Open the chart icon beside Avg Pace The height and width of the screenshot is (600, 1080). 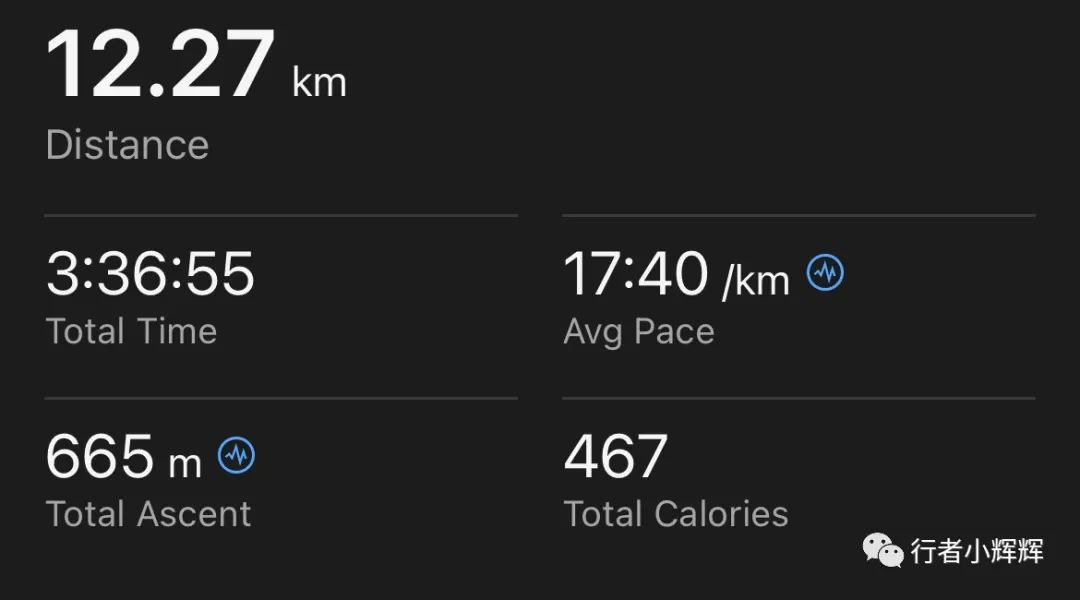click(x=826, y=272)
